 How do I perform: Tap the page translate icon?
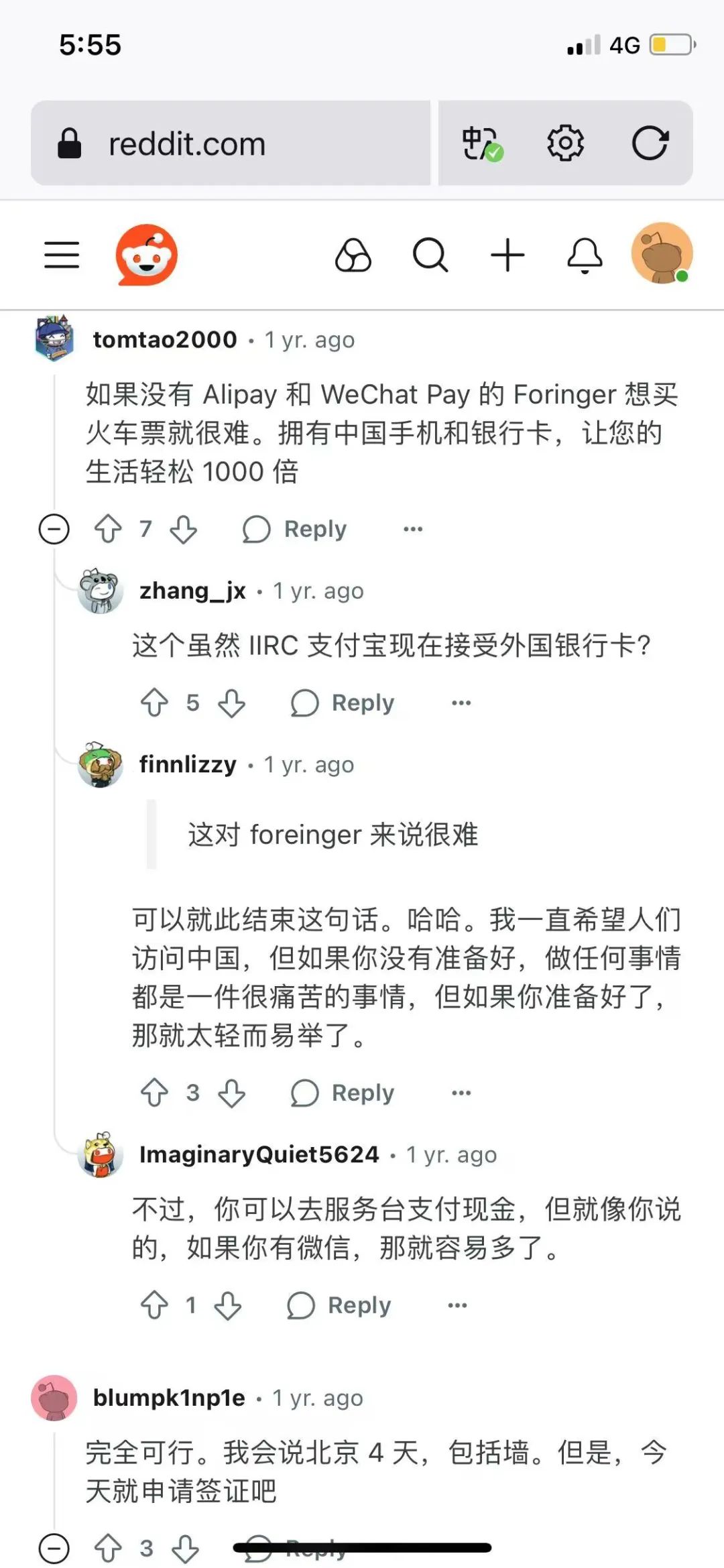pyautogui.click(x=481, y=143)
